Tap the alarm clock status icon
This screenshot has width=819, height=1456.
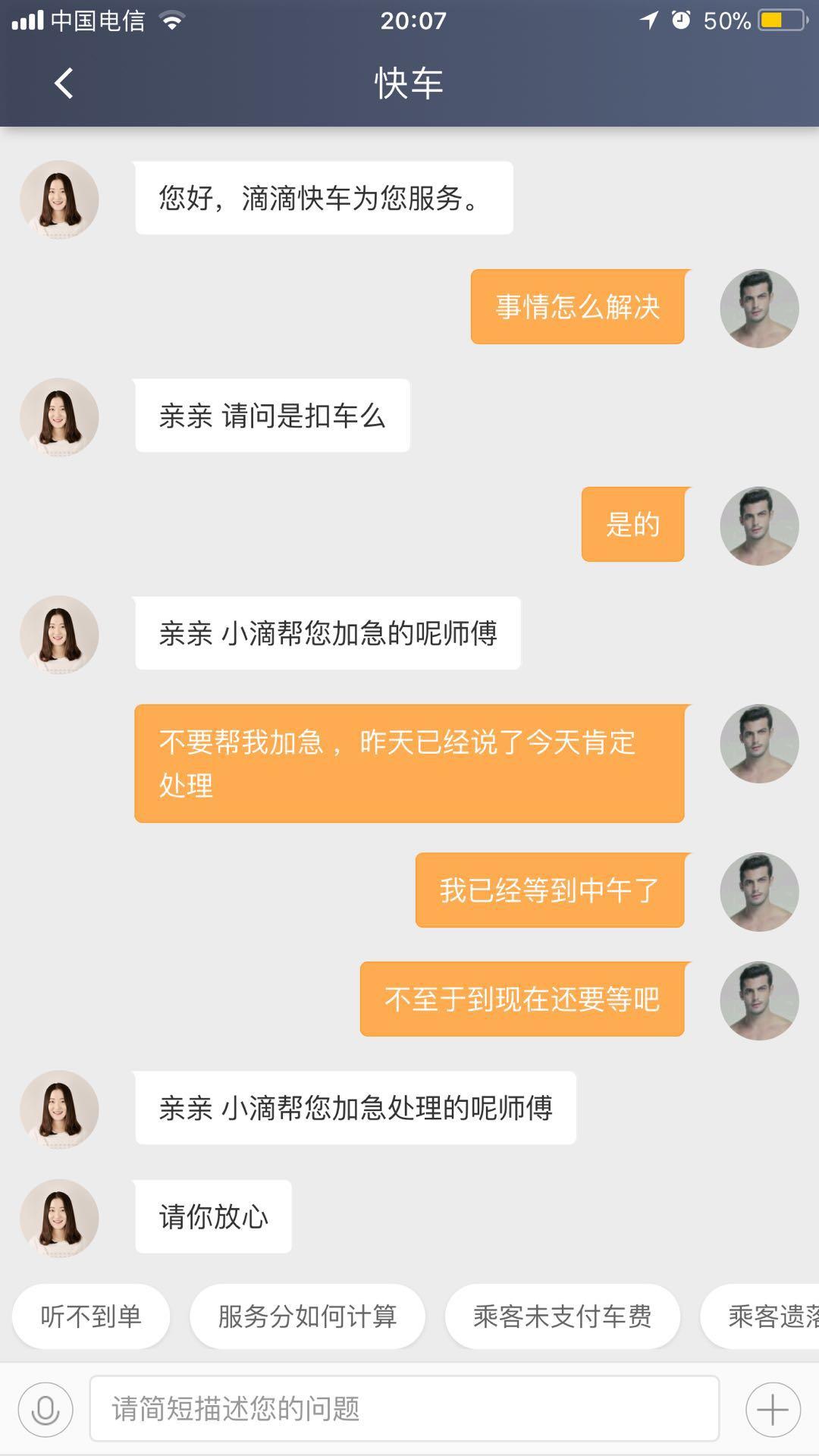tap(681, 20)
